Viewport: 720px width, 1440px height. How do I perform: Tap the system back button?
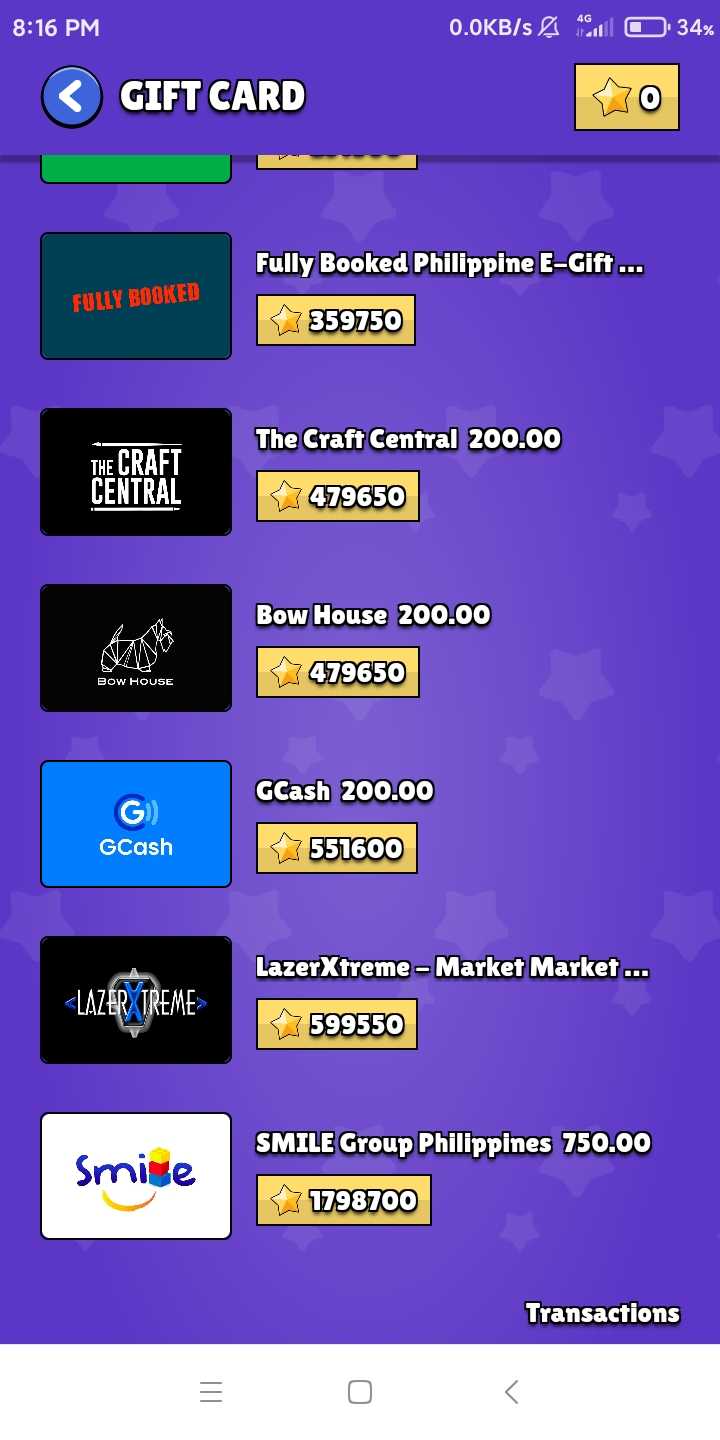(x=511, y=1392)
